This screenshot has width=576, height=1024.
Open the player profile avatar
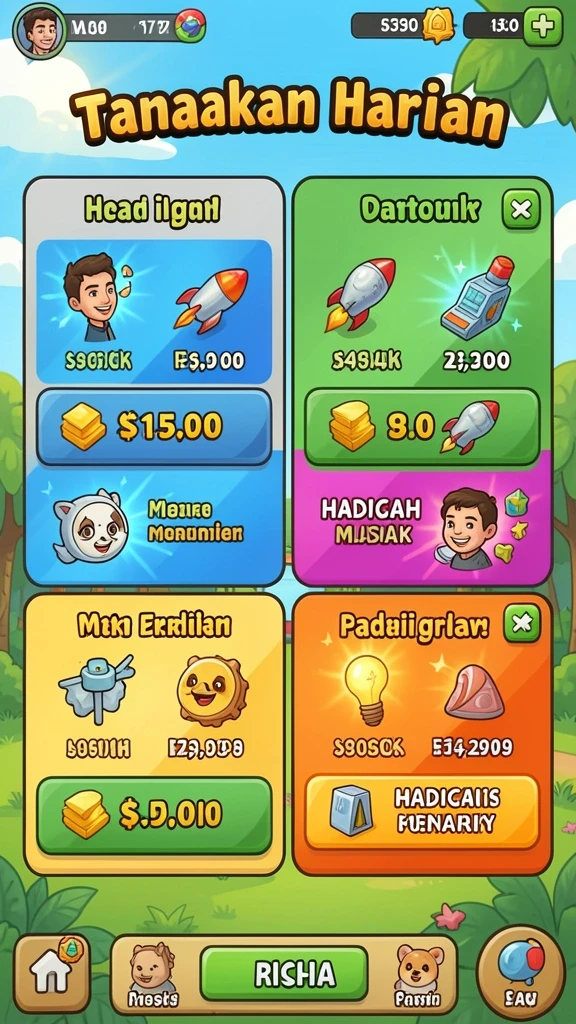39,31
